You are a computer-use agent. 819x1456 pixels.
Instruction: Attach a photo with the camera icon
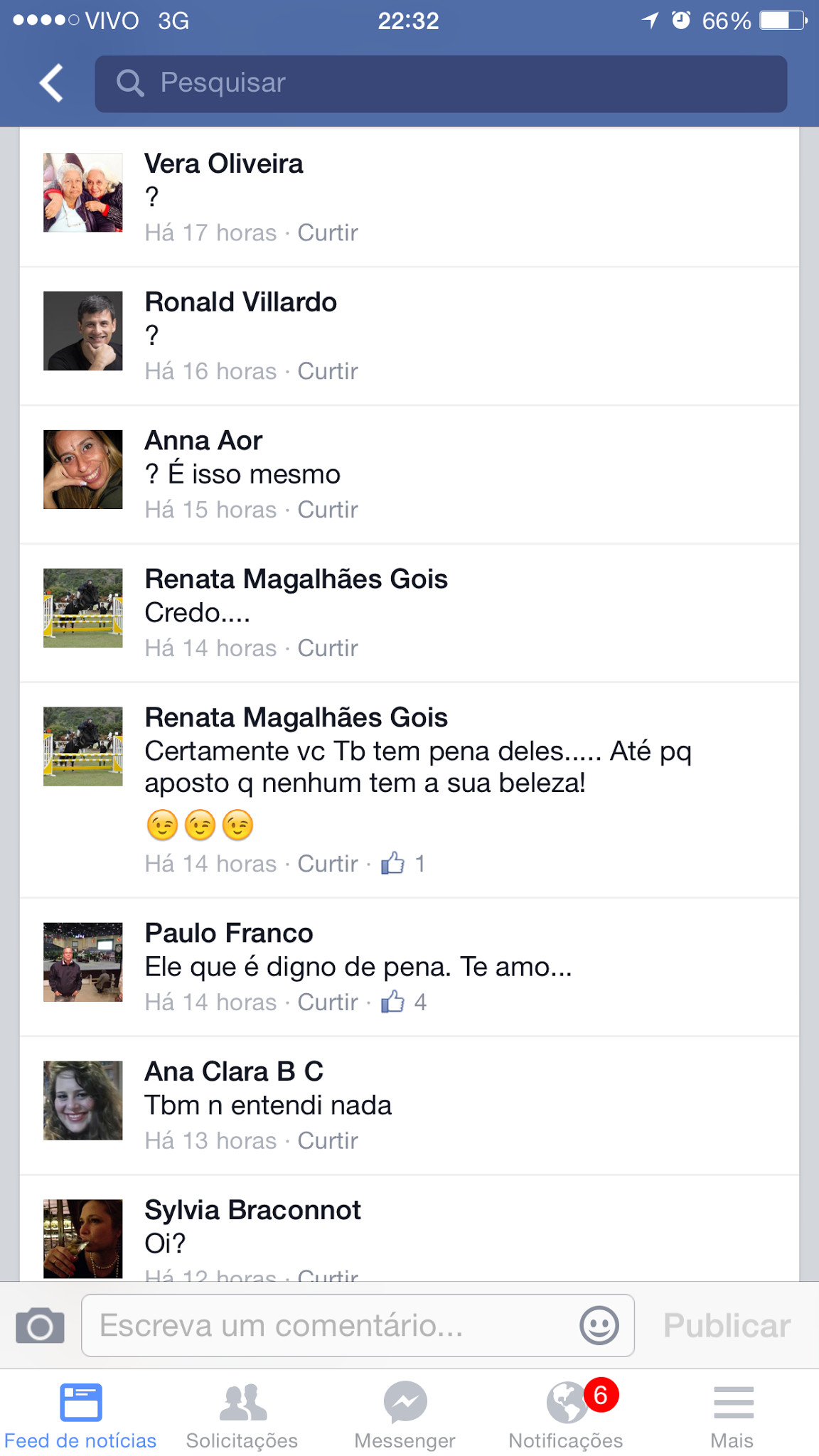(x=40, y=1326)
